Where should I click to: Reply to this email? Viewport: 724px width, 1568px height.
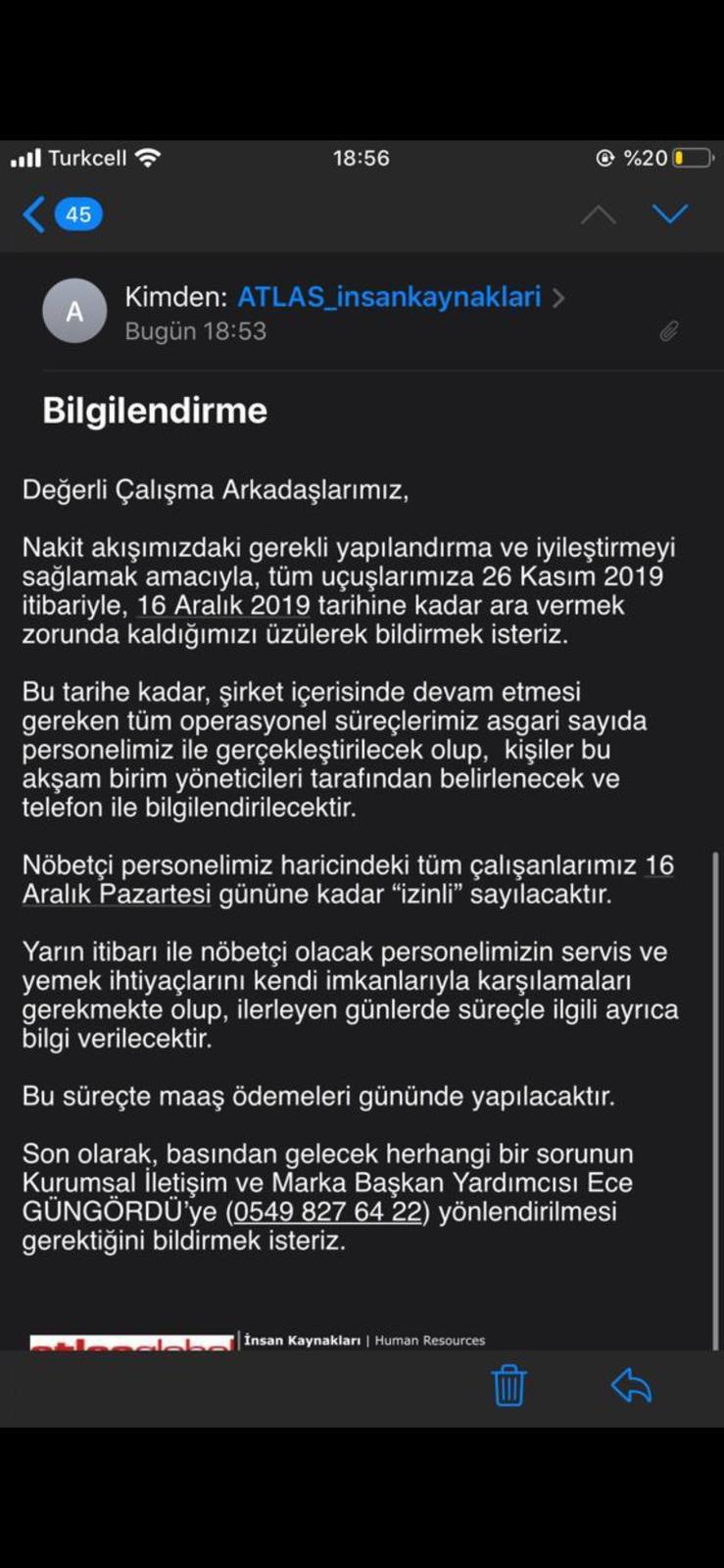point(631,1386)
